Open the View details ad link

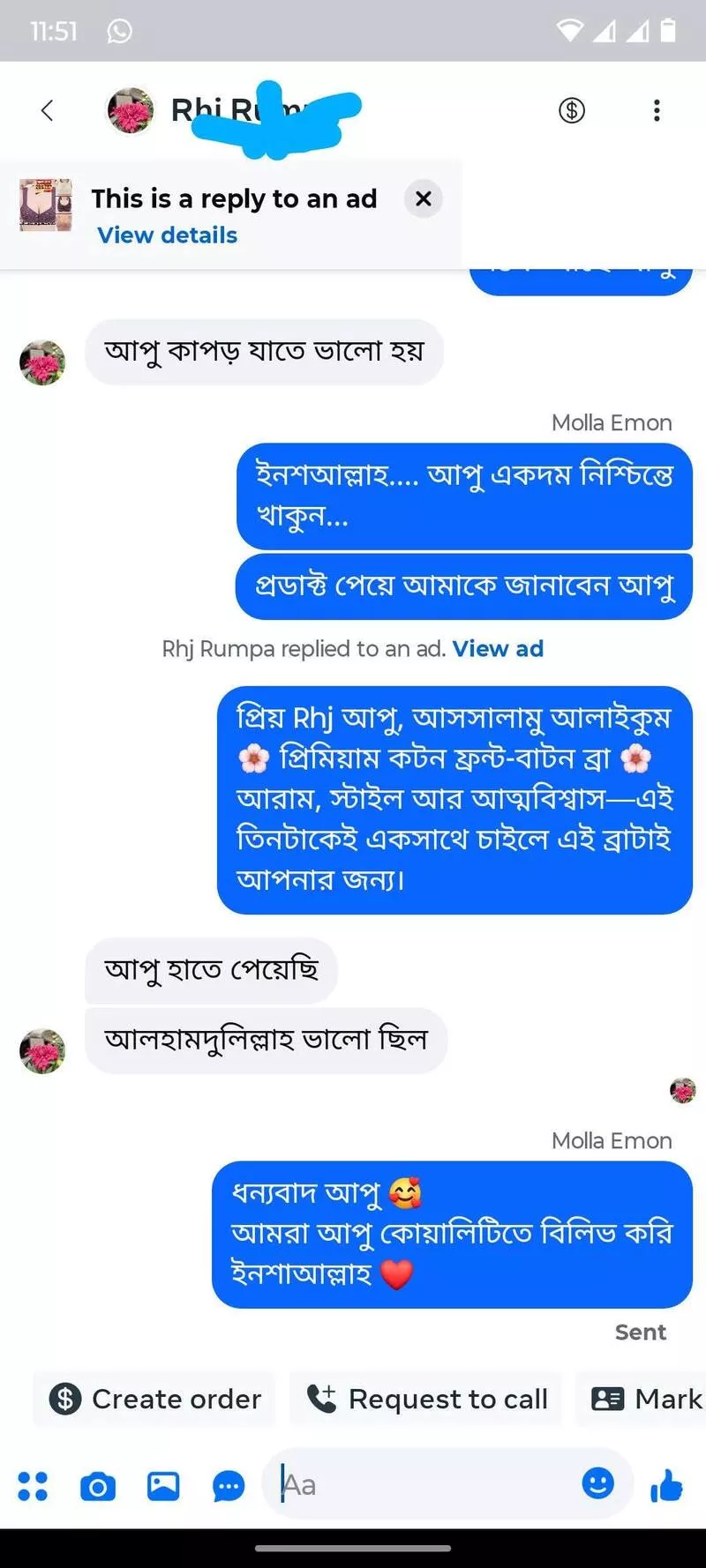(167, 235)
